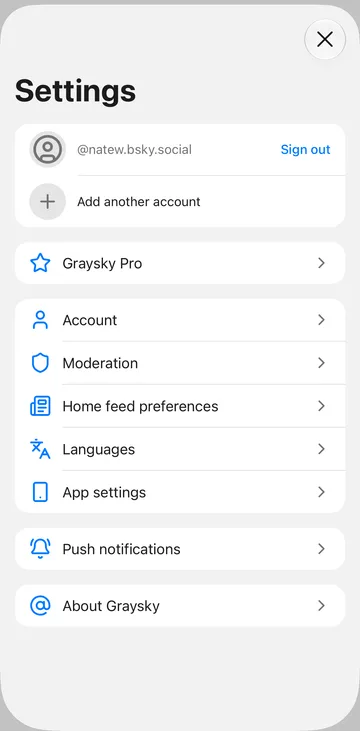This screenshot has height=731, width=360.
Task: View Push notifications settings
Action: coord(180,549)
